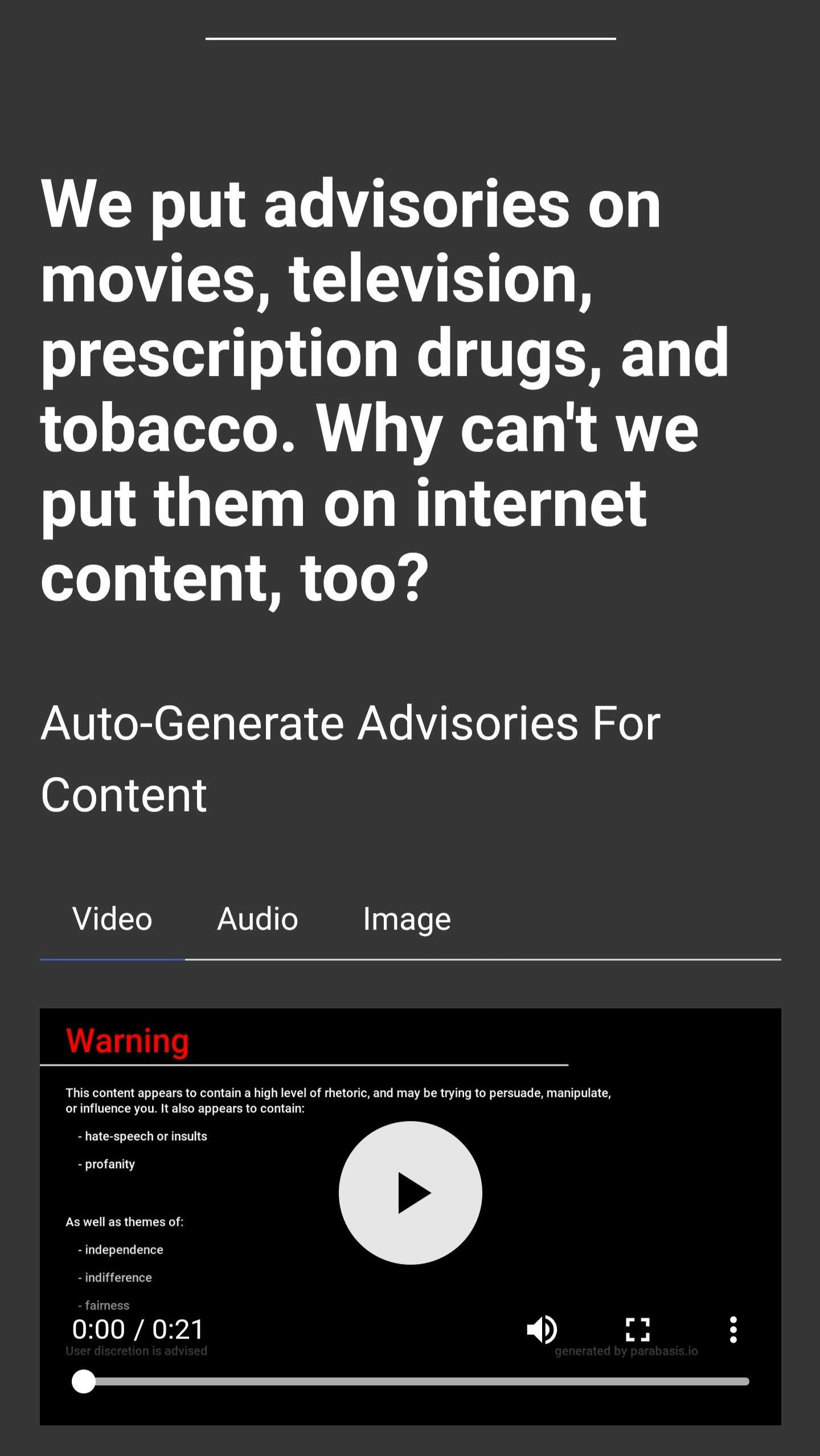Viewport: 820px width, 1456px height.
Task: Mute the video sound
Action: [x=542, y=1330]
